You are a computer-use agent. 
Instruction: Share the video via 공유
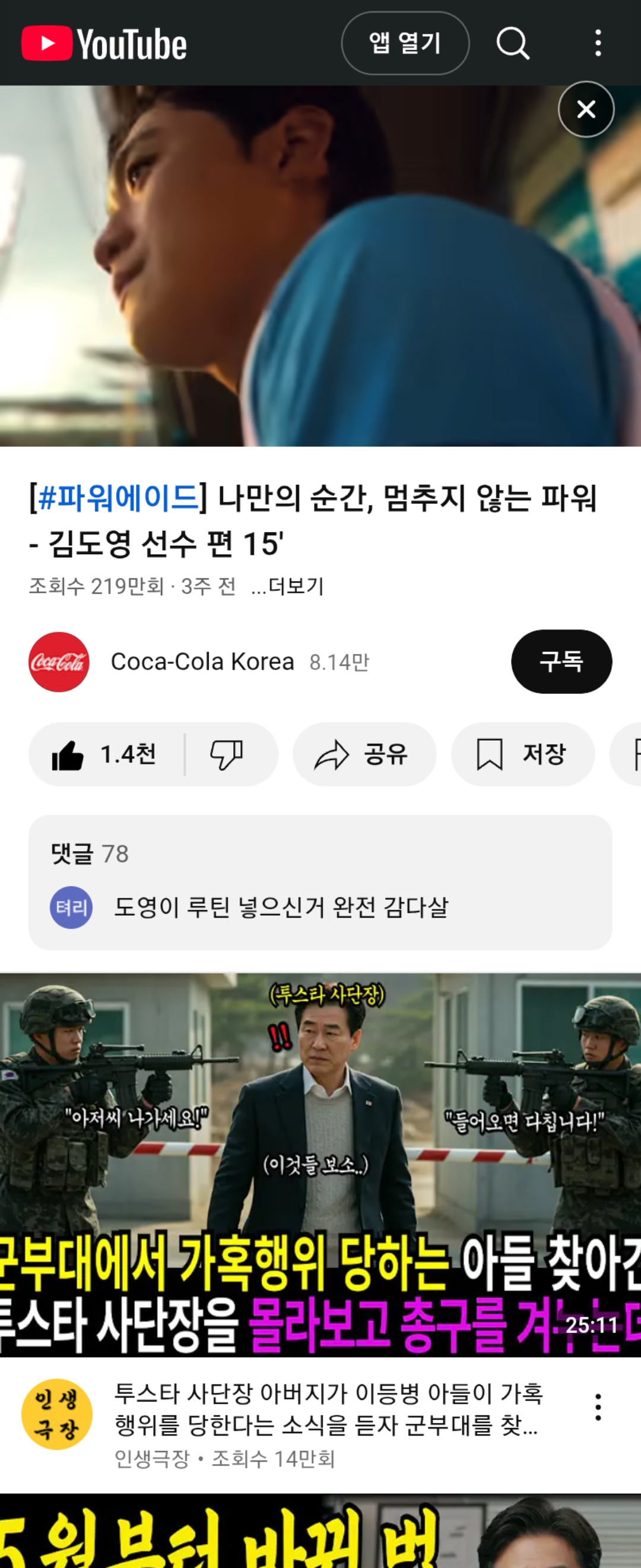[364, 755]
